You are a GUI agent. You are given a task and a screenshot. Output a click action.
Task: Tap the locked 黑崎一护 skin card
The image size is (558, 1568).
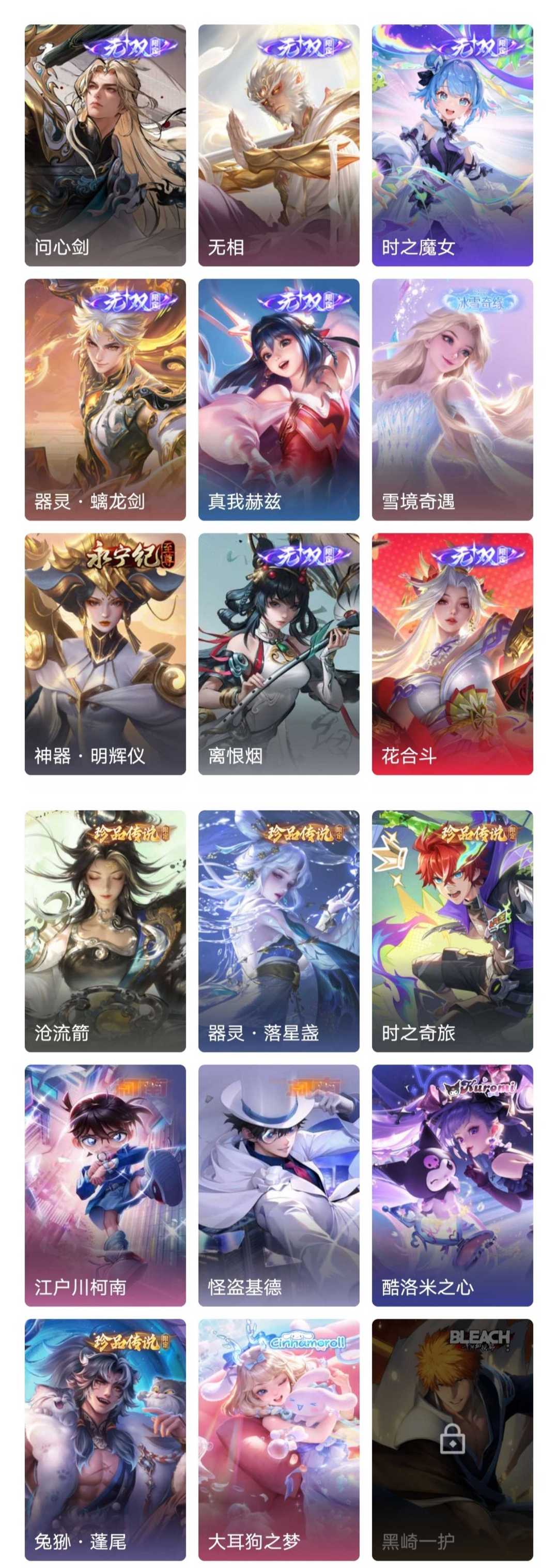(452, 1440)
